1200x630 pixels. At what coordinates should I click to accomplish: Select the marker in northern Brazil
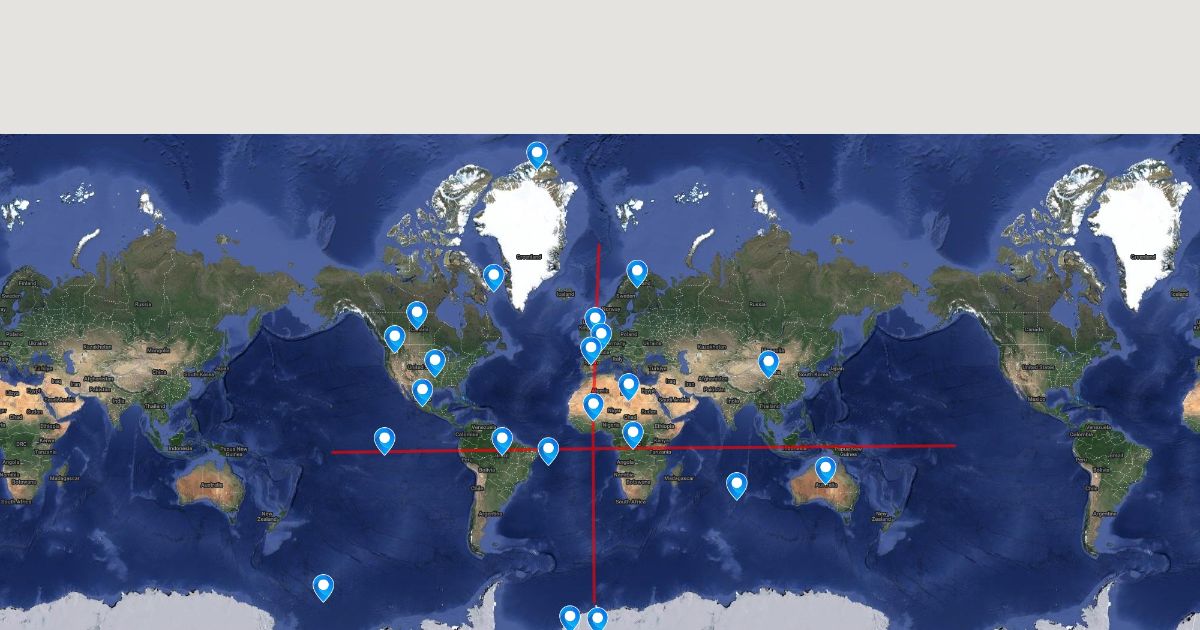click(502, 440)
